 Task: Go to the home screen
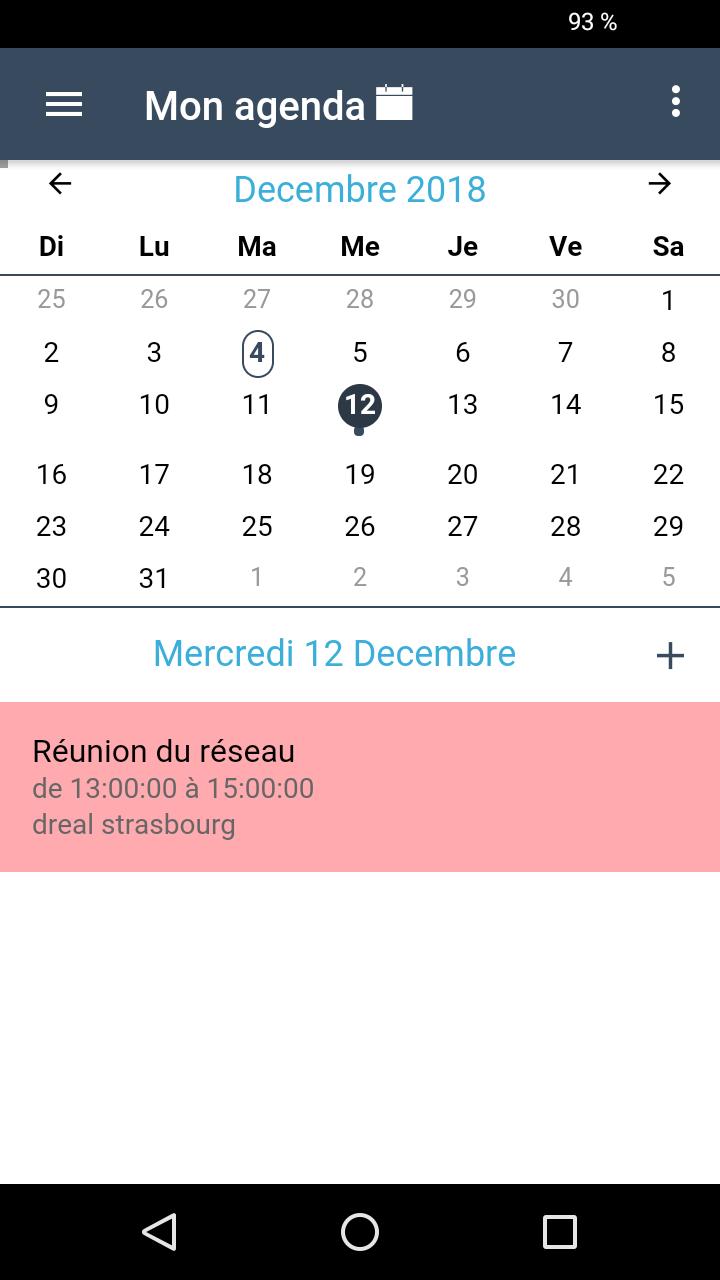360,1232
